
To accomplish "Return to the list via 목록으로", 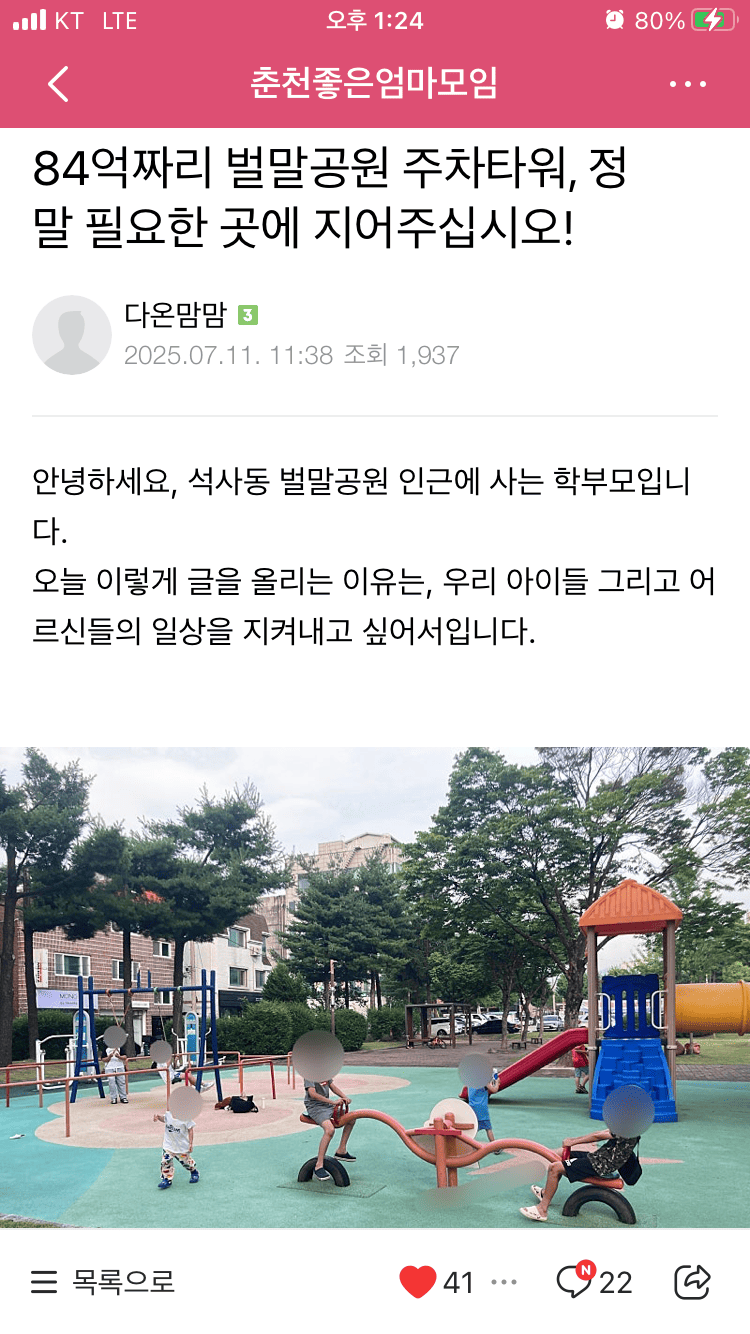I will 103,1281.
